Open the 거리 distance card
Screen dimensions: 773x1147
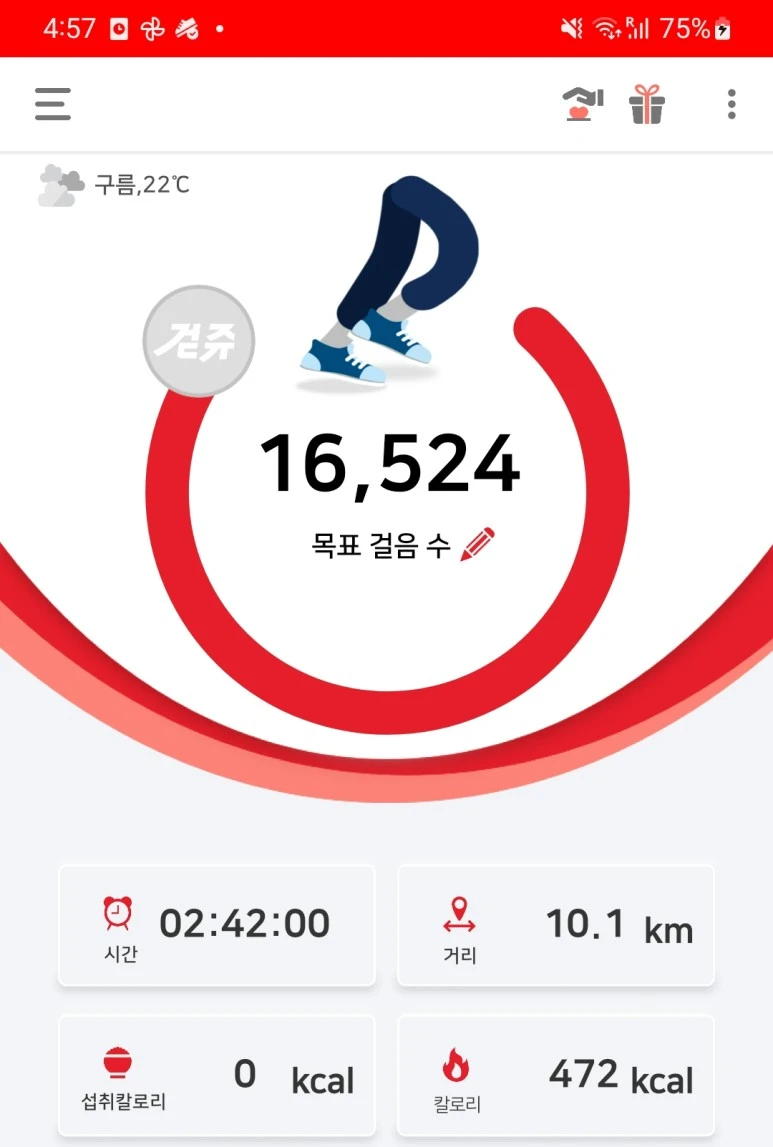(x=555, y=925)
